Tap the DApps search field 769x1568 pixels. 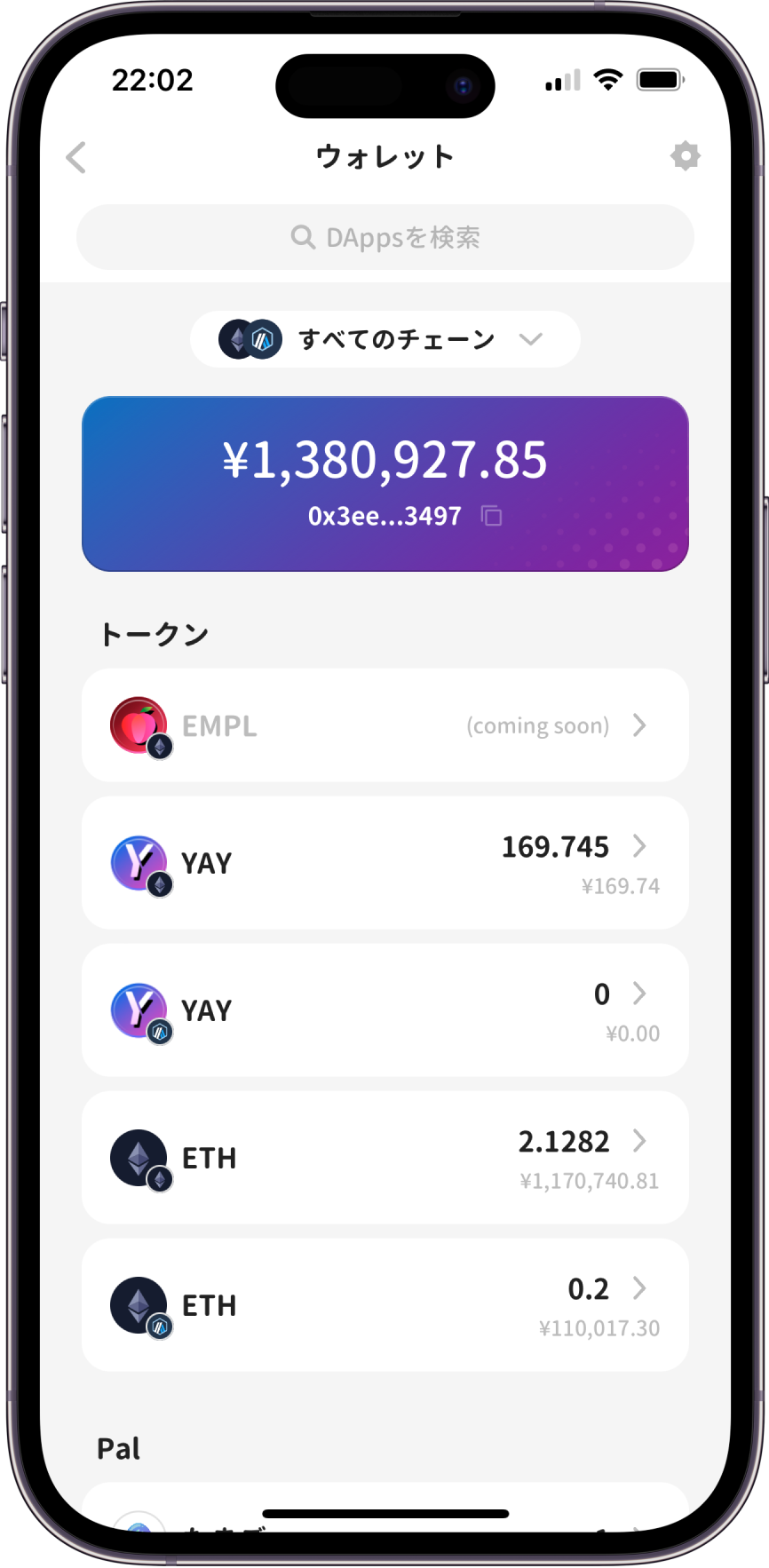(x=384, y=237)
